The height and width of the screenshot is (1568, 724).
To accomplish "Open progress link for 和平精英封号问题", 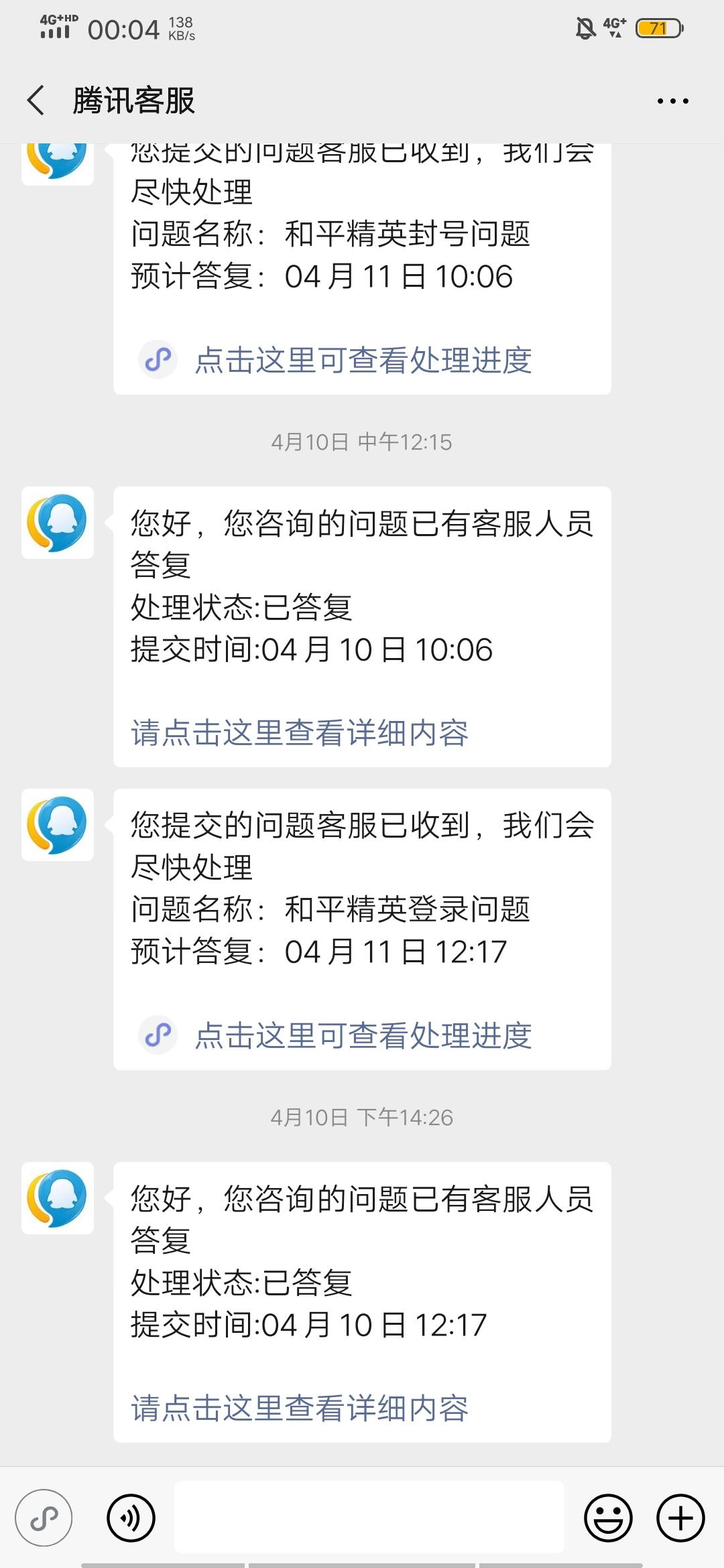I will [x=363, y=360].
